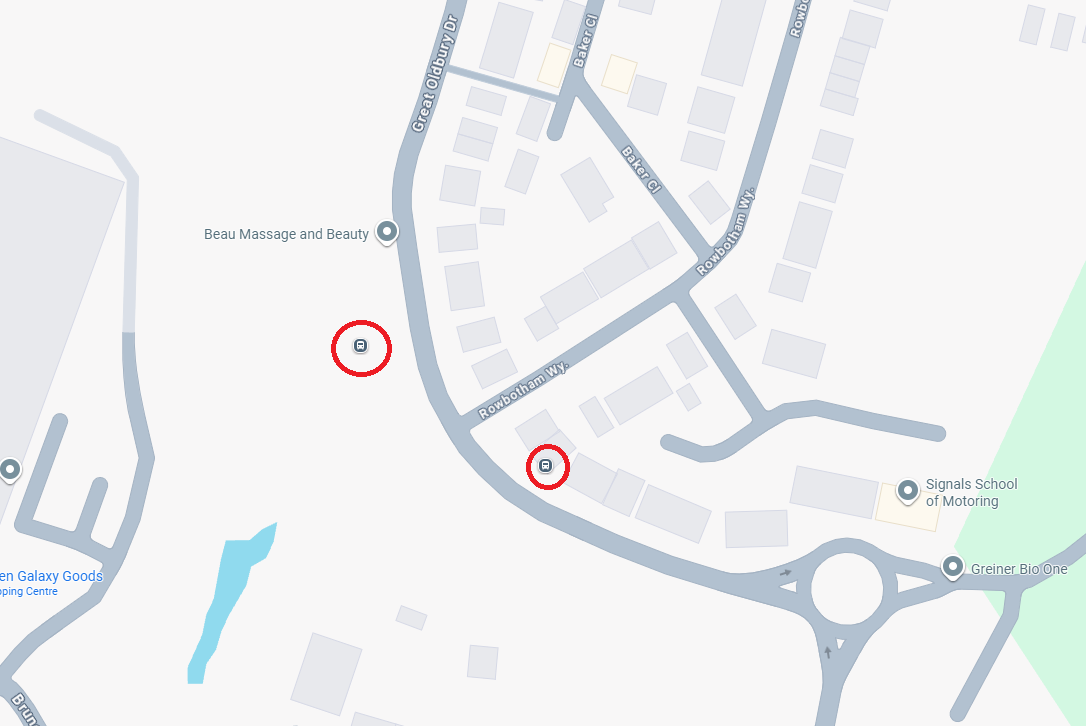The image size is (1086, 726).
Task: Select the Signals School of Motoring marker
Action: (x=907, y=489)
